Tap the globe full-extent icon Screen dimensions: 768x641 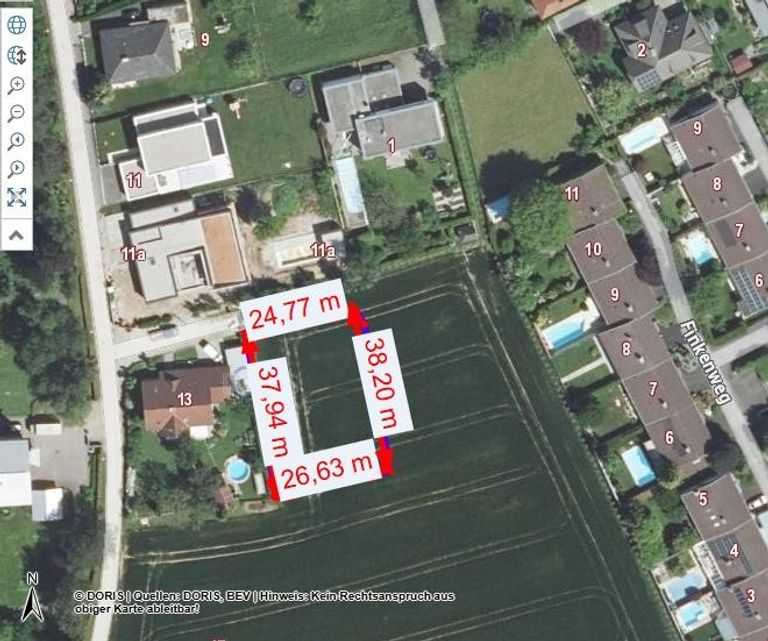pyautogui.click(x=16, y=25)
